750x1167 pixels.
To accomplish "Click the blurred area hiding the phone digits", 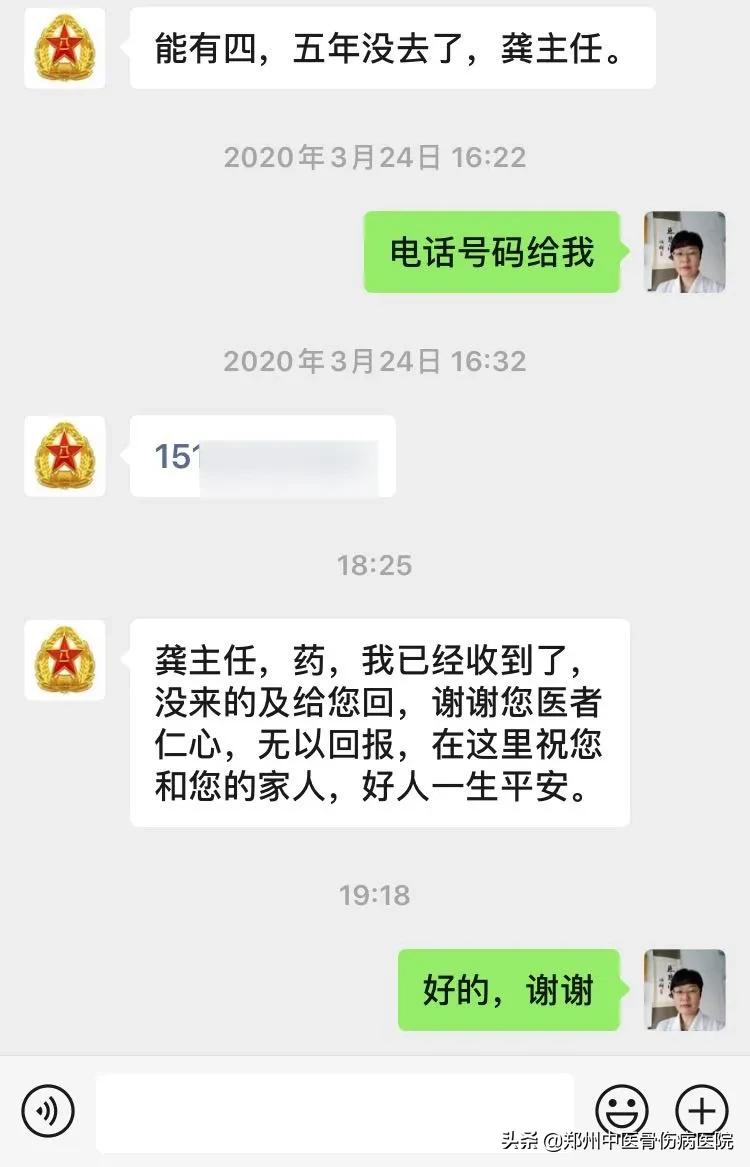I will [x=290, y=470].
